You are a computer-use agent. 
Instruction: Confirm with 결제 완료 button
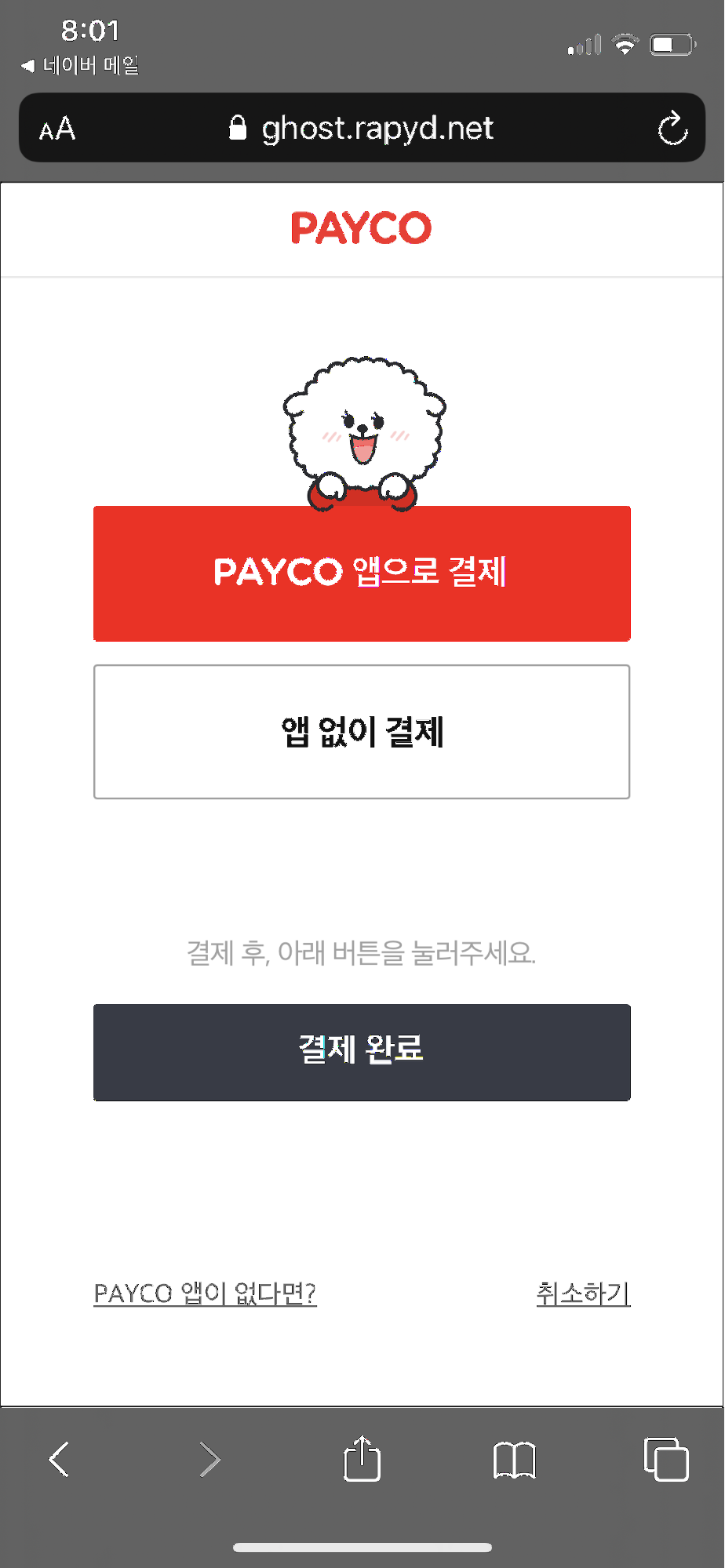[x=362, y=1052]
